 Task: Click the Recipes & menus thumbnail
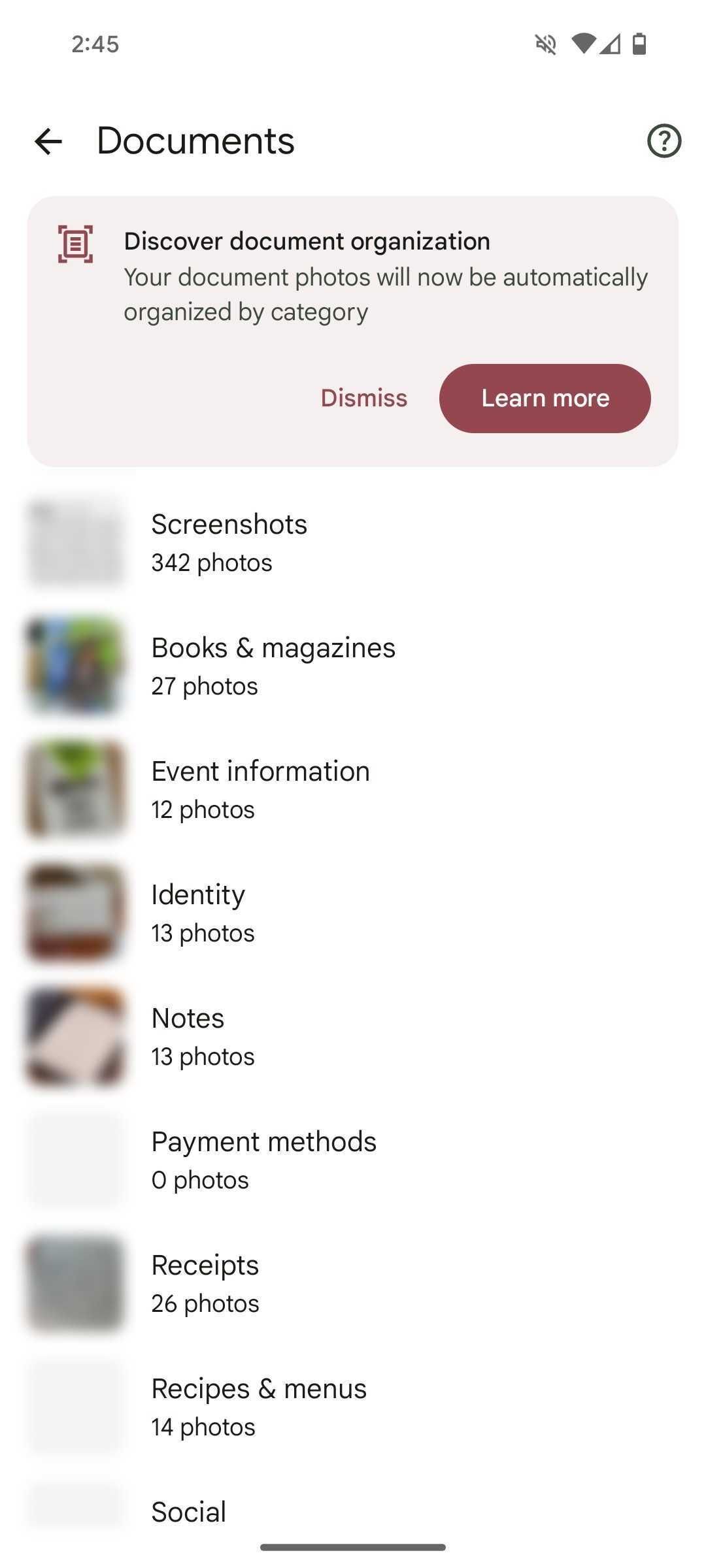pyautogui.click(x=75, y=1405)
